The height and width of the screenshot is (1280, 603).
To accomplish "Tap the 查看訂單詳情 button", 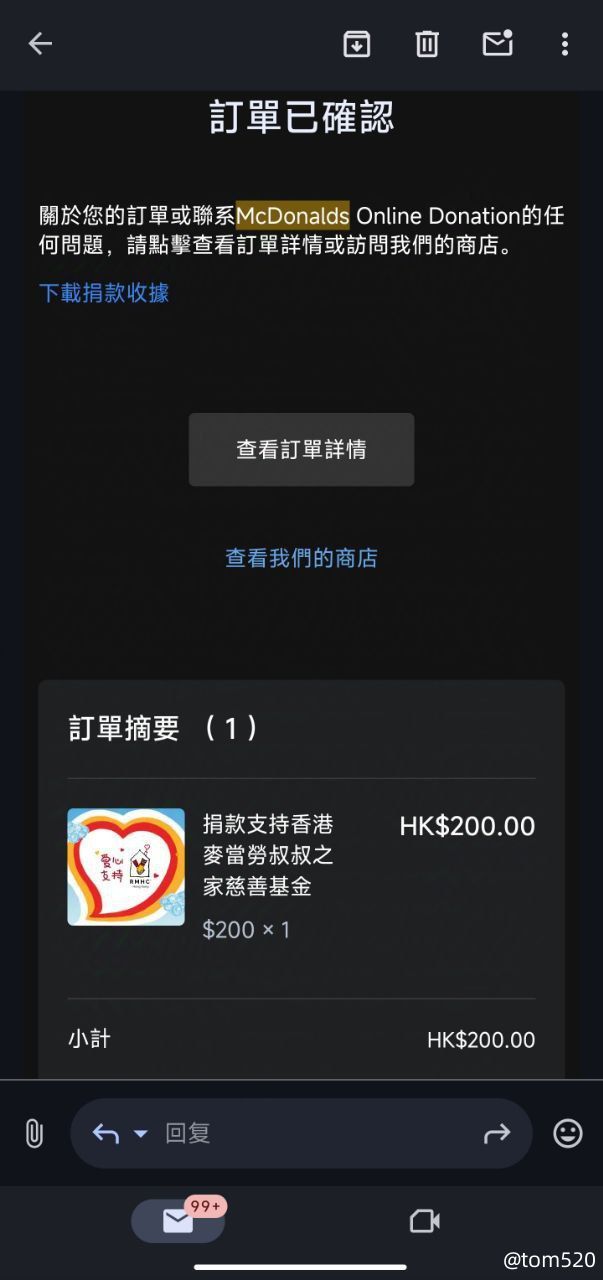I will (301, 450).
